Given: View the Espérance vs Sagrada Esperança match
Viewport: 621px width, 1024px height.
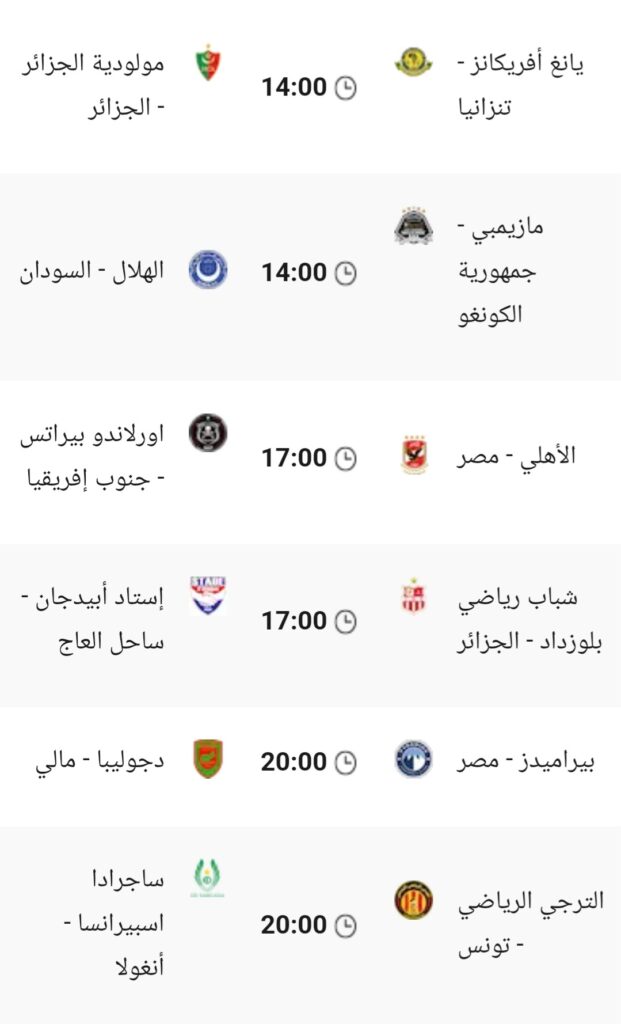Looking at the screenshot, I should [x=308, y=924].
